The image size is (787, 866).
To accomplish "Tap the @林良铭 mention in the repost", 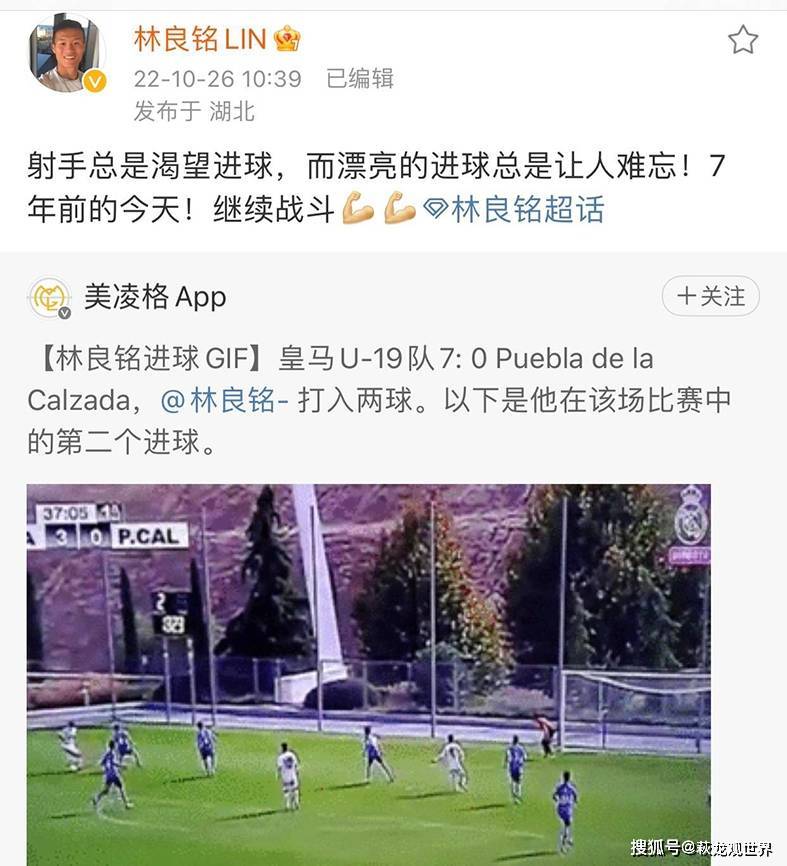I will tap(225, 400).
